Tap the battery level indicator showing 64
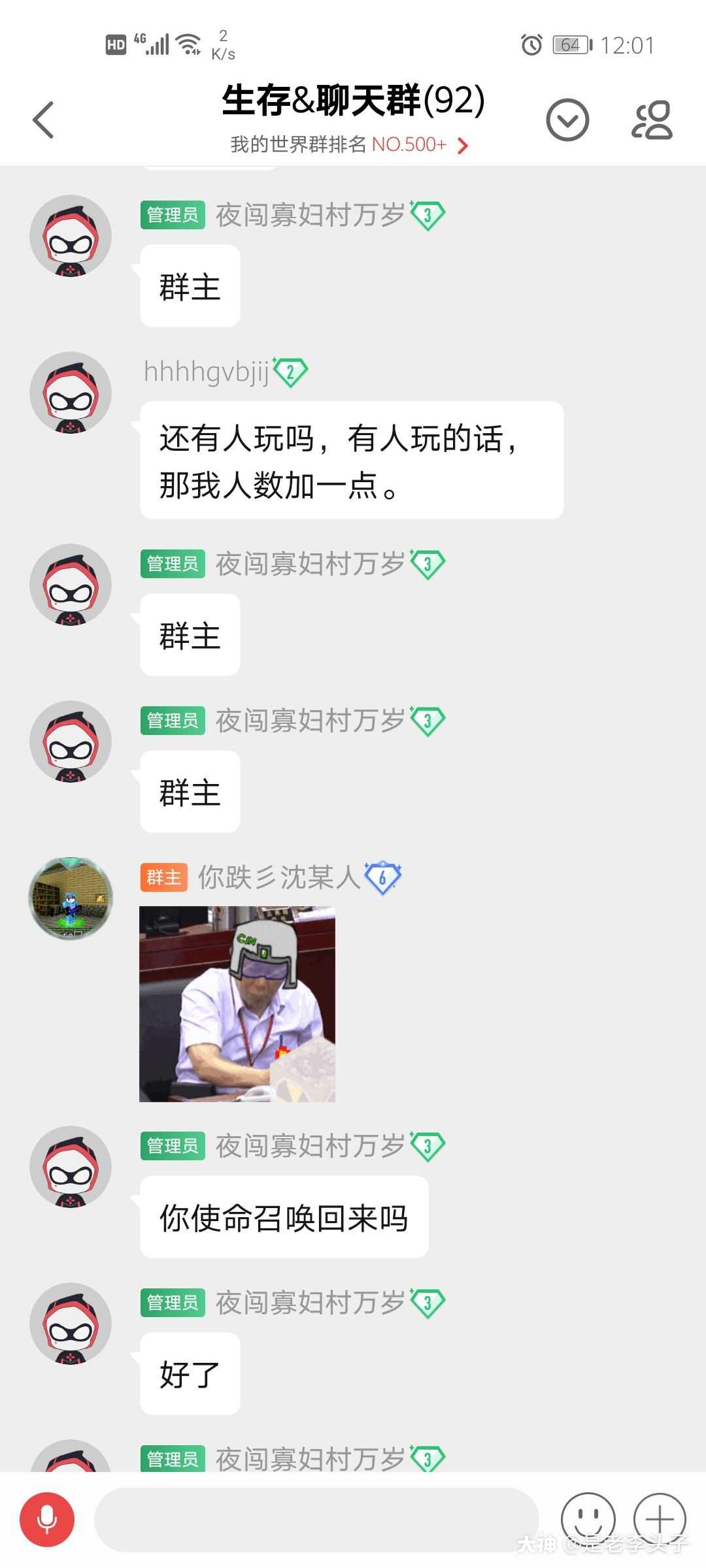The height and width of the screenshot is (1568, 706). pos(570,44)
